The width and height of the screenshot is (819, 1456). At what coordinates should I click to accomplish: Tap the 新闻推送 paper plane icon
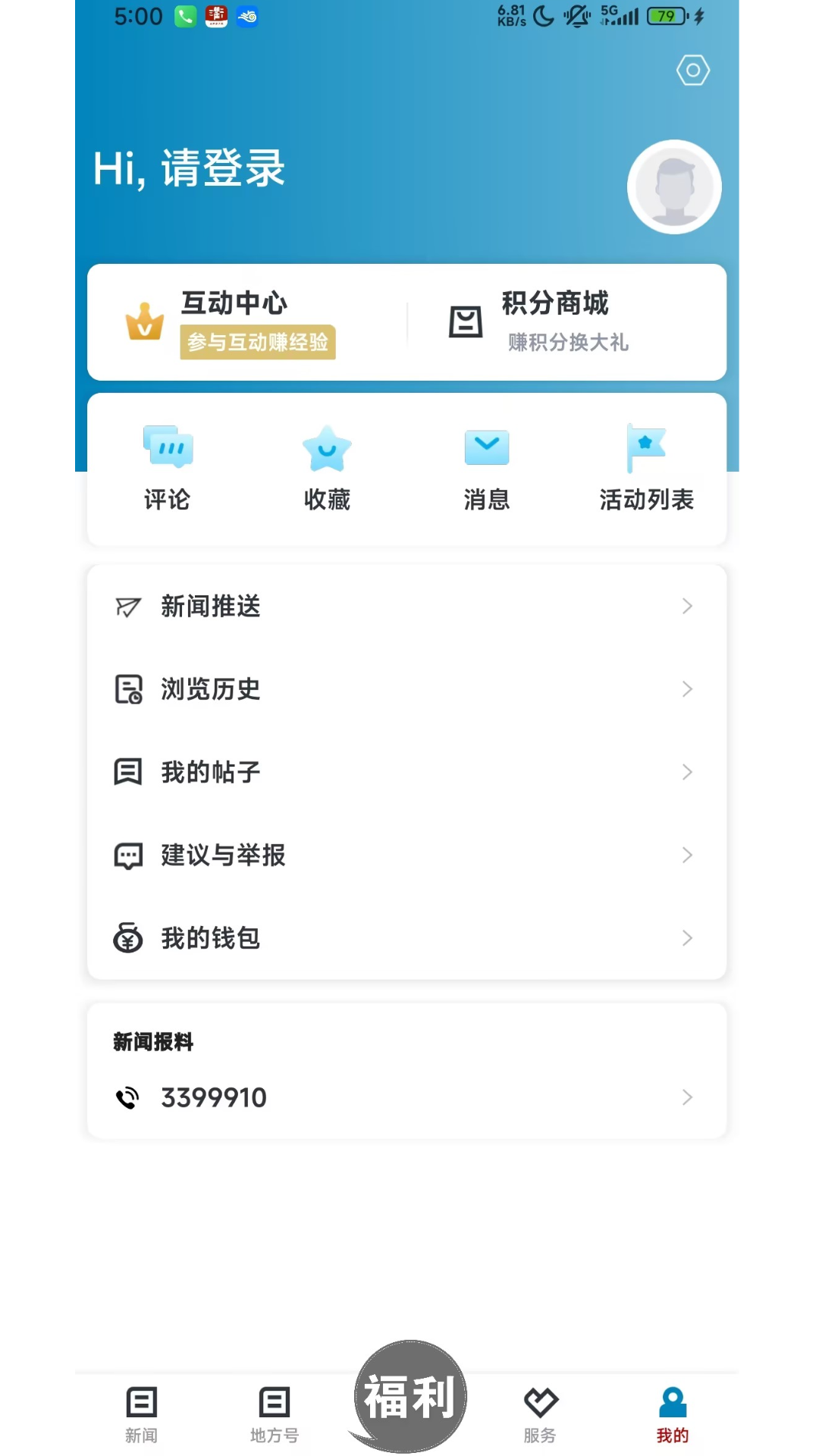[128, 606]
